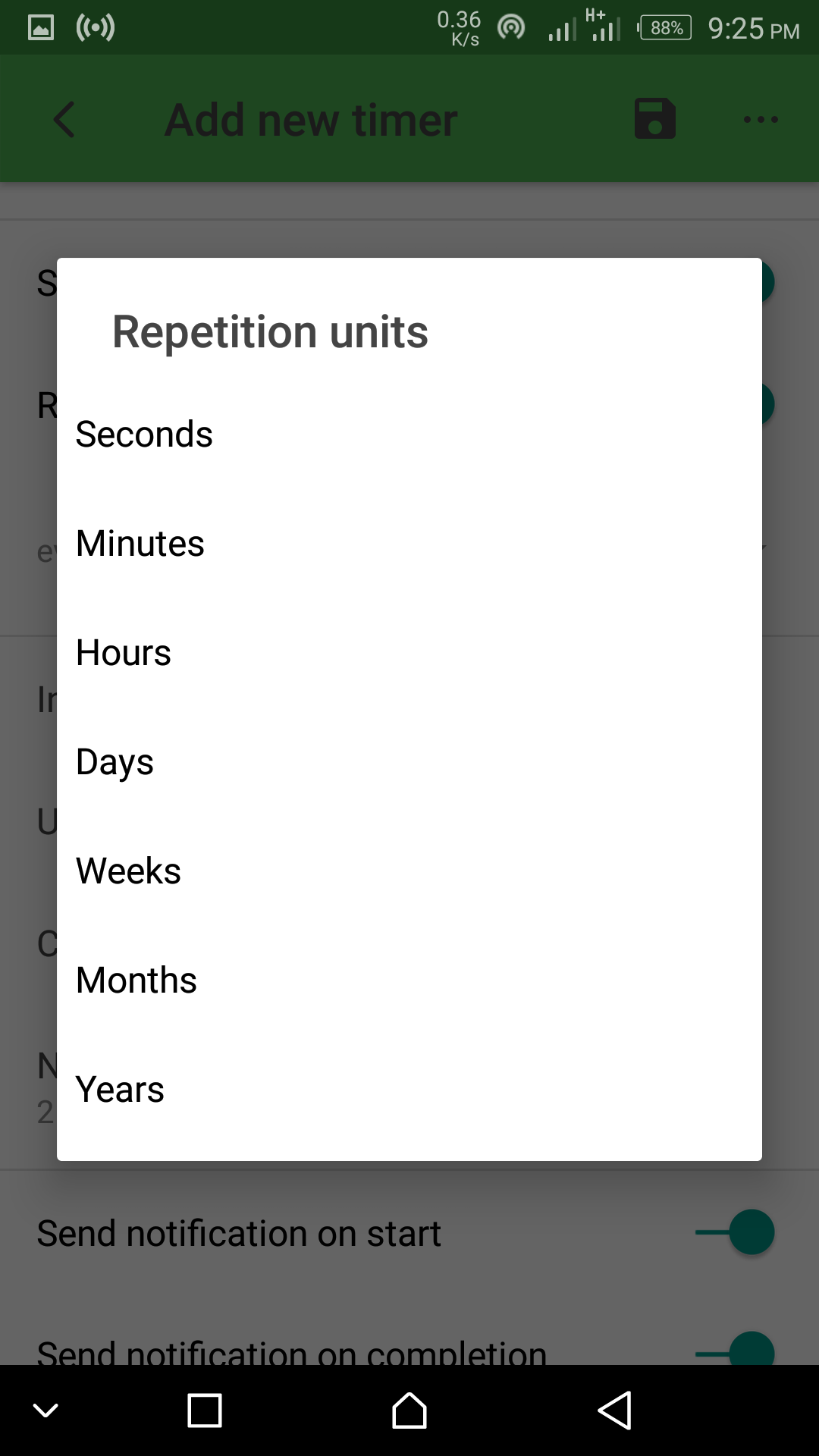Go to the home screen
The height and width of the screenshot is (1456, 819).
pyautogui.click(x=409, y=1410)
